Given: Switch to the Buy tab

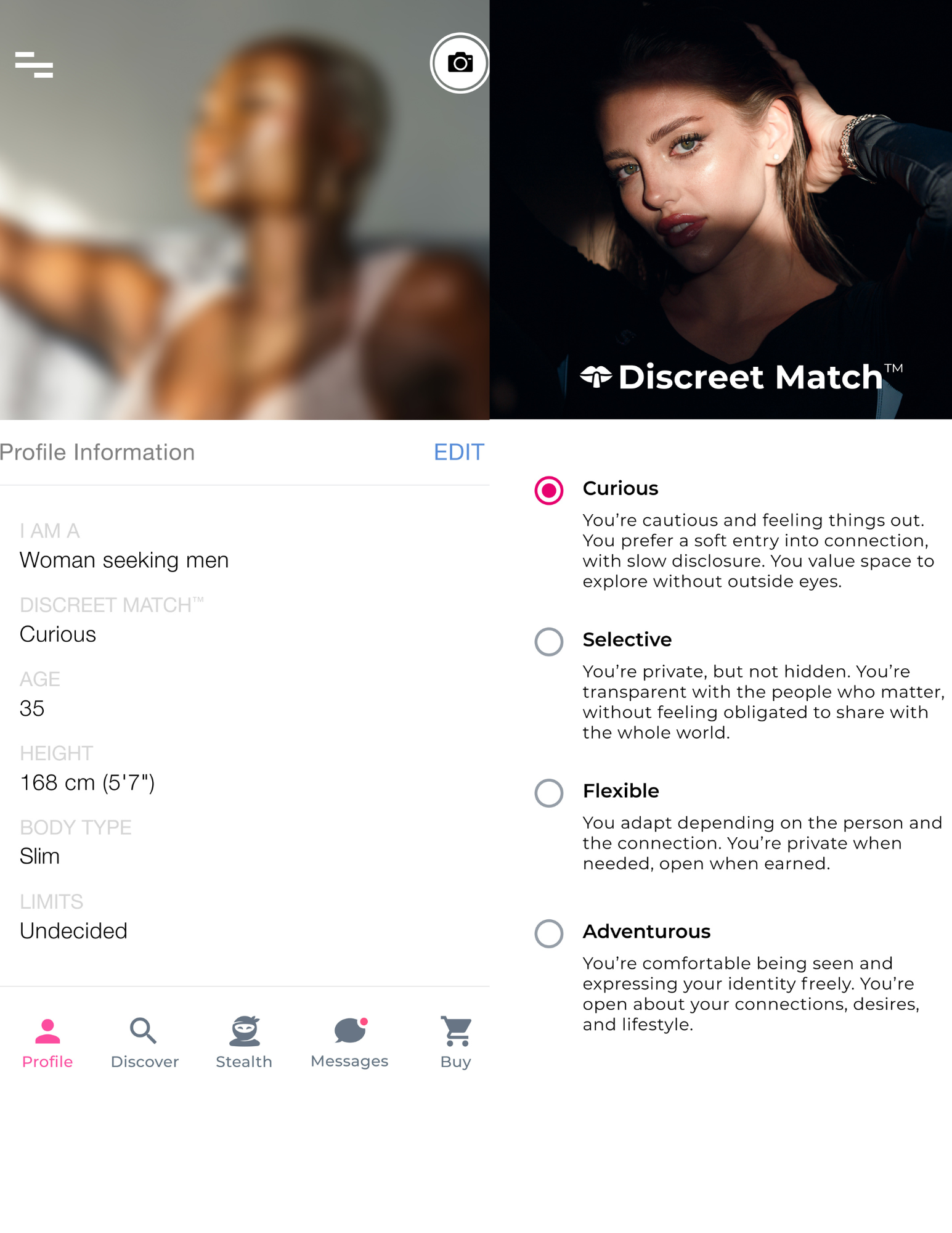Looking at the screenshot, I should click(x=456, y=1043).
